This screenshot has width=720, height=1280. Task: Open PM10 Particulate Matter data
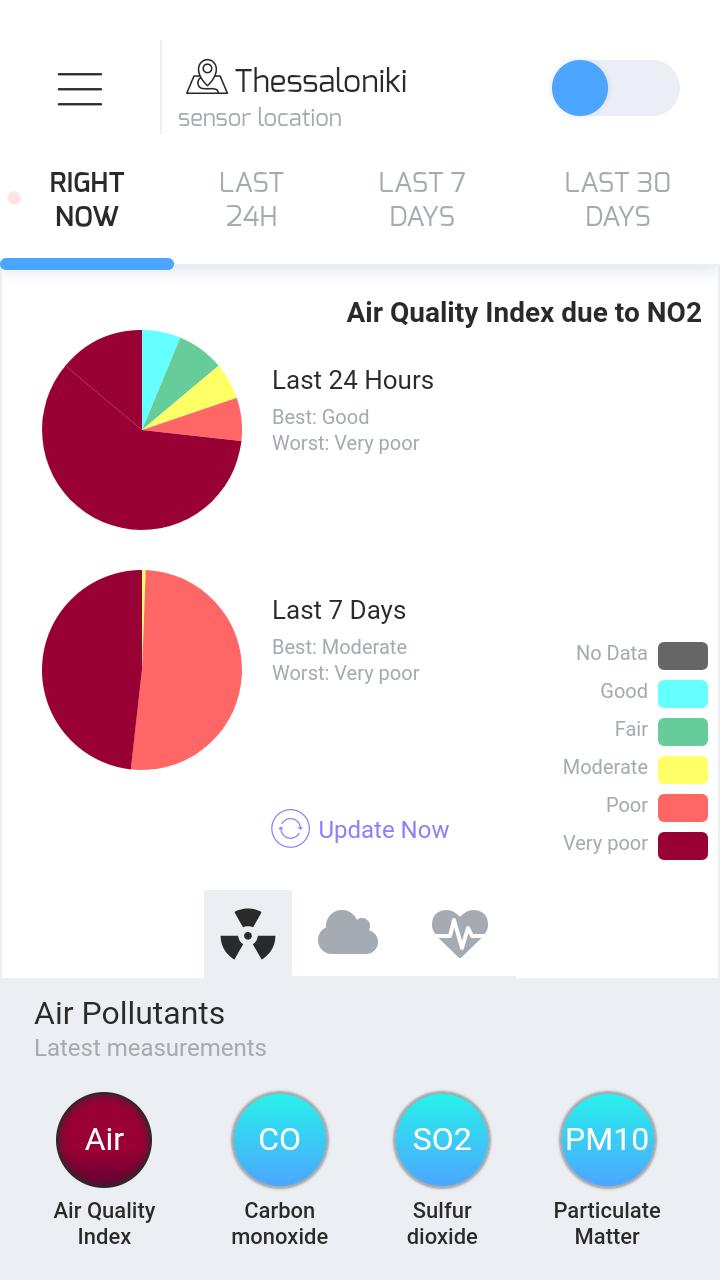pyautogui.click(x=607, y=1140)
